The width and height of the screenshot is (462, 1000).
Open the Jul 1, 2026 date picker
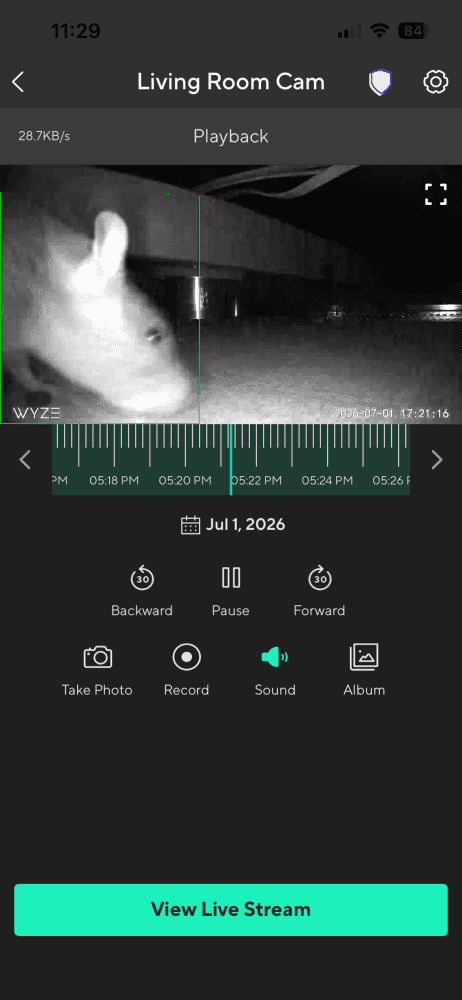pos(233,525)
